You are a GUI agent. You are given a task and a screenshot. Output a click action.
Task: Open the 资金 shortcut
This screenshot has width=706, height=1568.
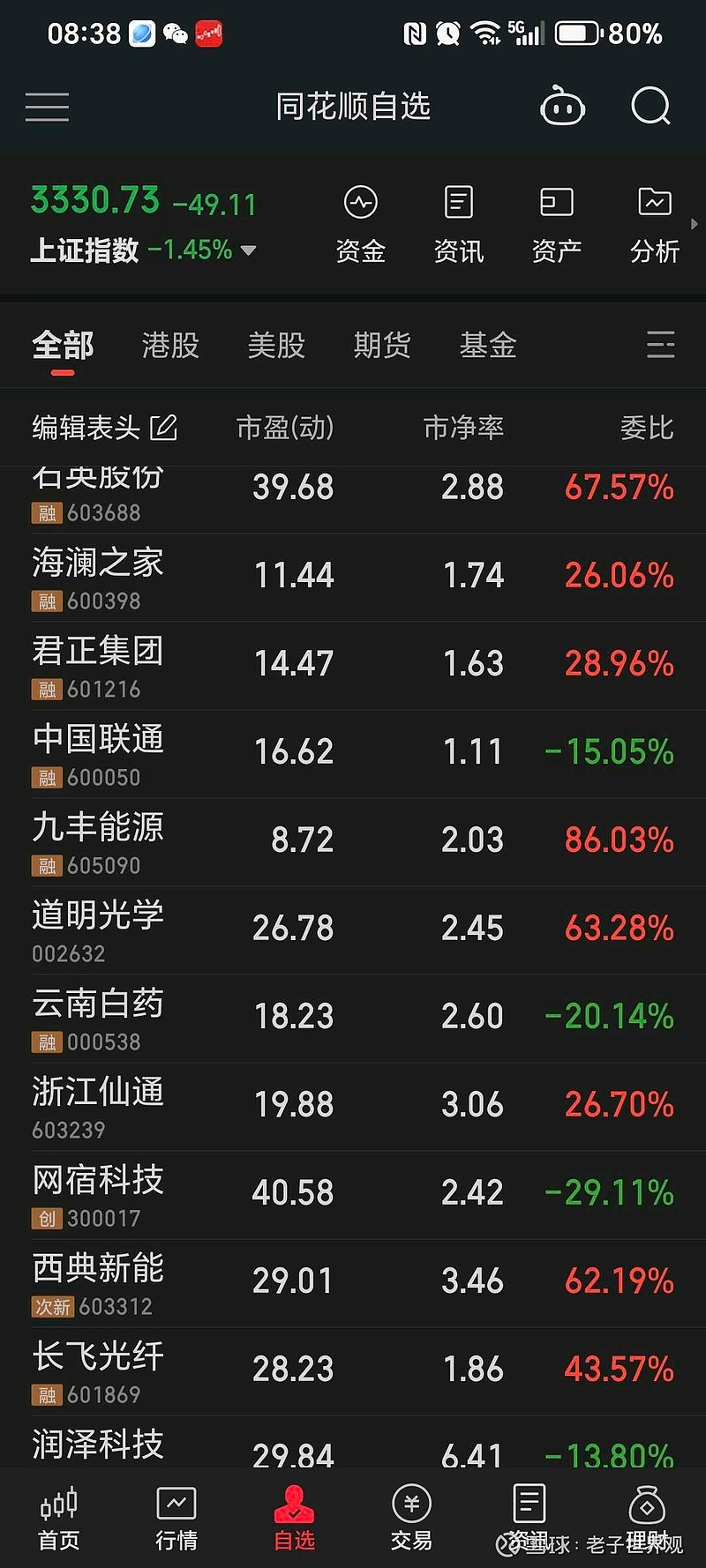point(361,225)
